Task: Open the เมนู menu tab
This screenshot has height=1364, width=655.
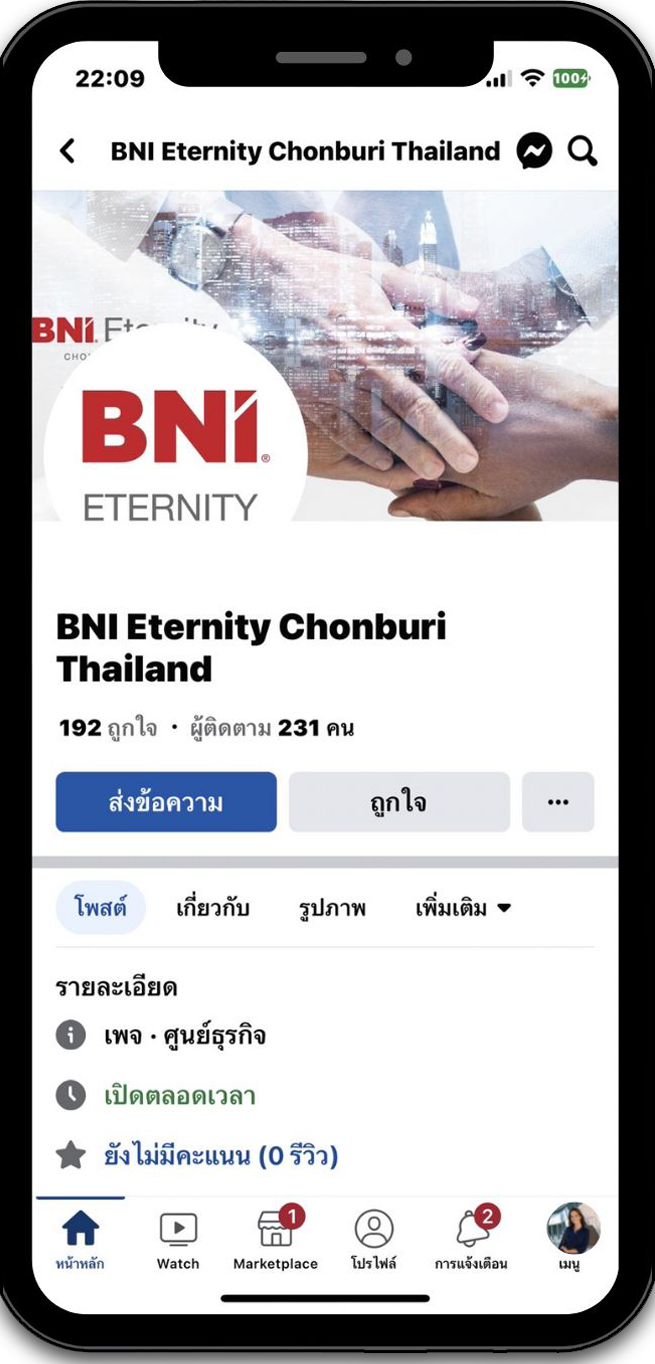Action: point(572,1238)
